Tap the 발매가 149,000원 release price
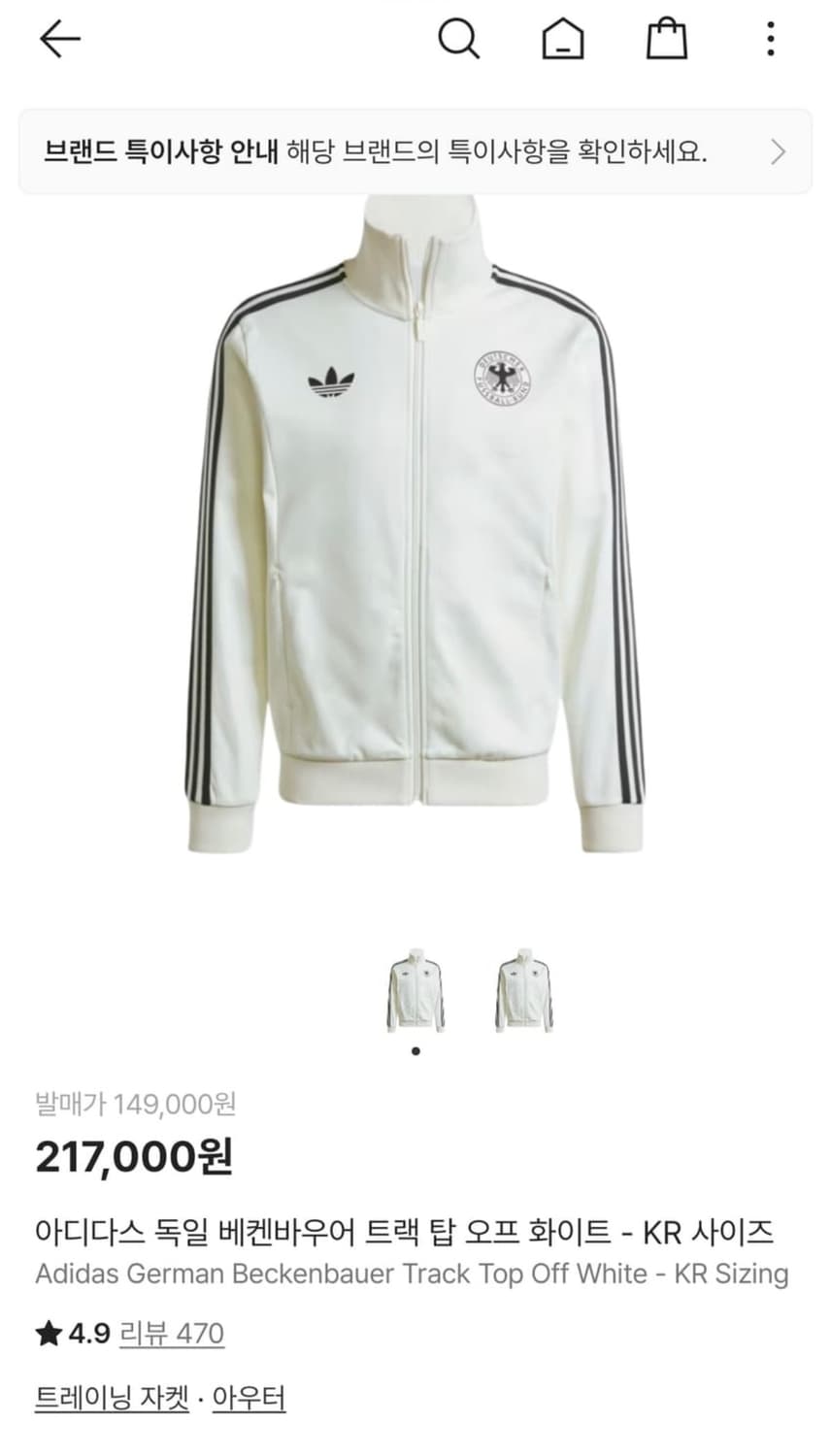Viewport: 831px width, 1456px height. pyautogui.click(x=137, y=1104)
